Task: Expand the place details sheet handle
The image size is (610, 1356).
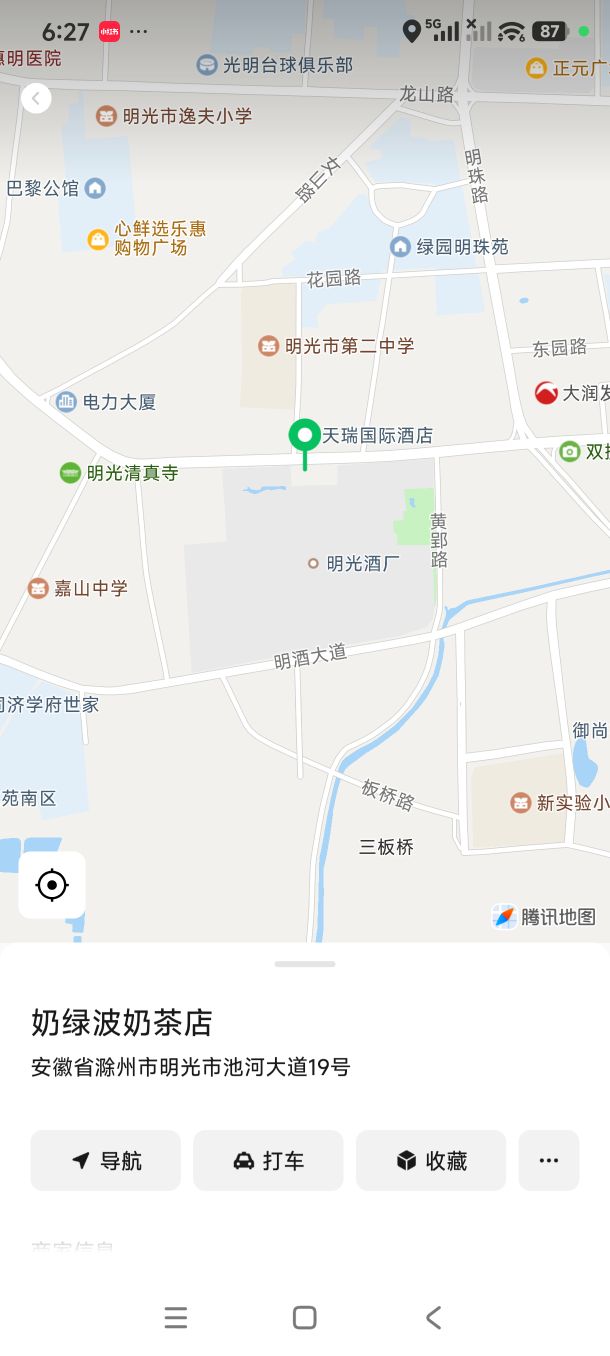Action: tap(305, 964)
